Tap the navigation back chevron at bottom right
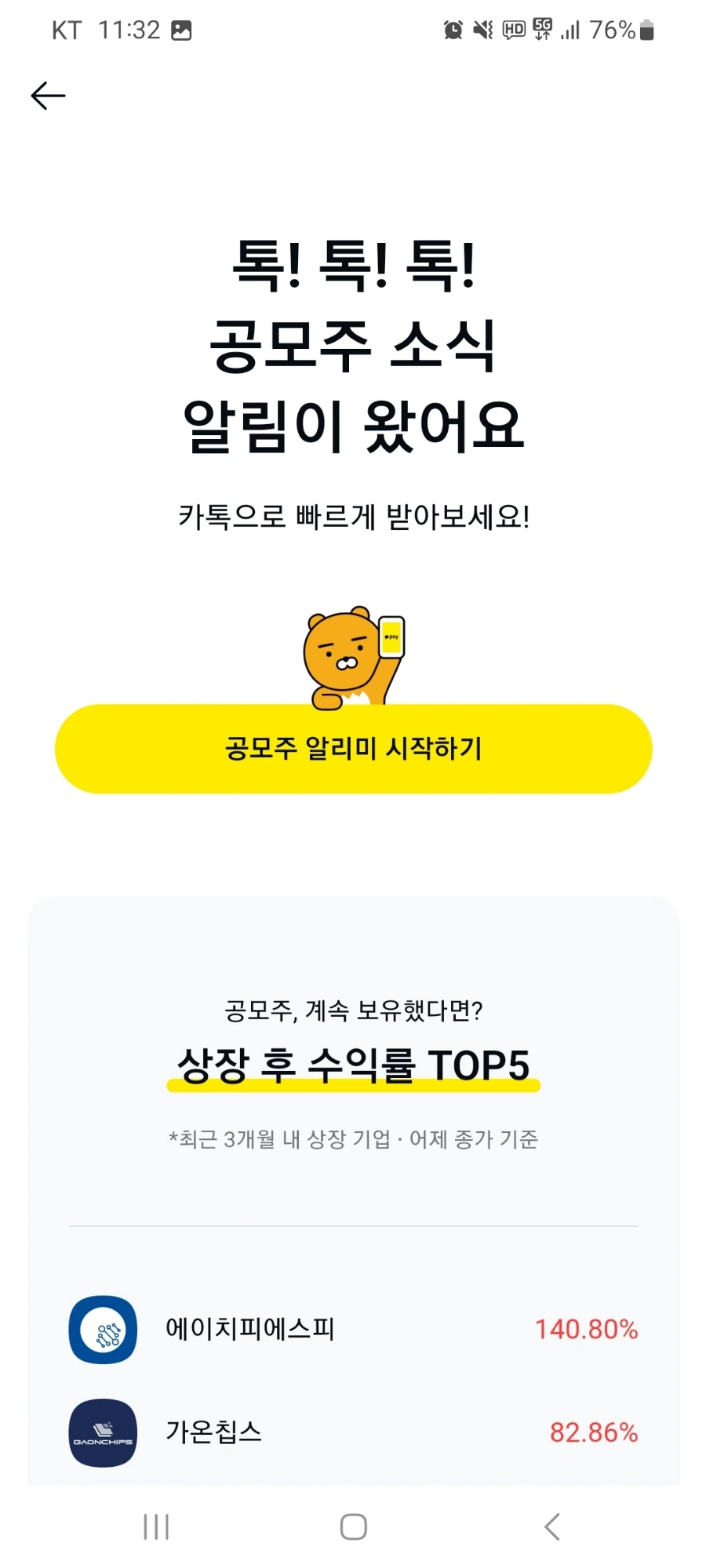The width and height of the screenshot is (706, 1568). (x=549, y=1527)
